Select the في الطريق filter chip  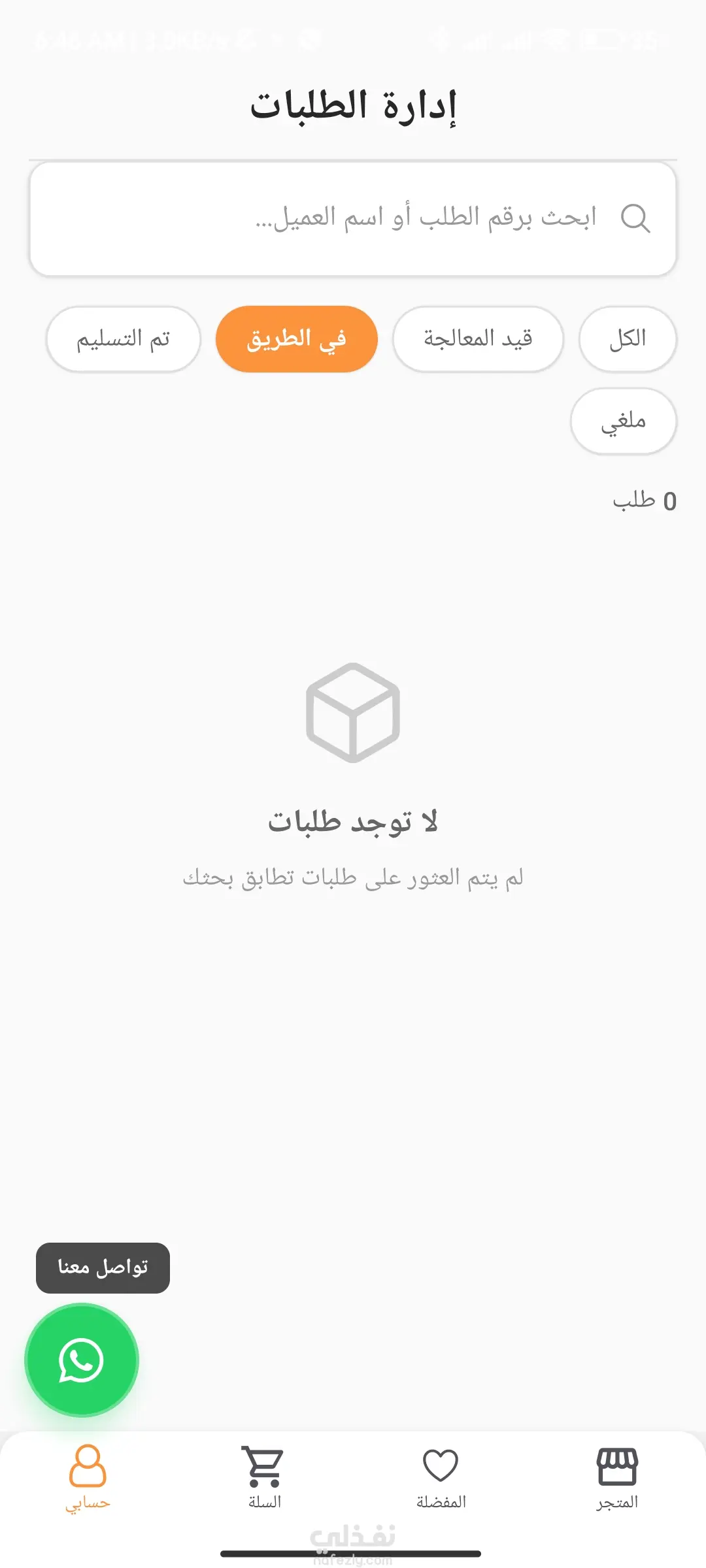[x=297, y=339]
